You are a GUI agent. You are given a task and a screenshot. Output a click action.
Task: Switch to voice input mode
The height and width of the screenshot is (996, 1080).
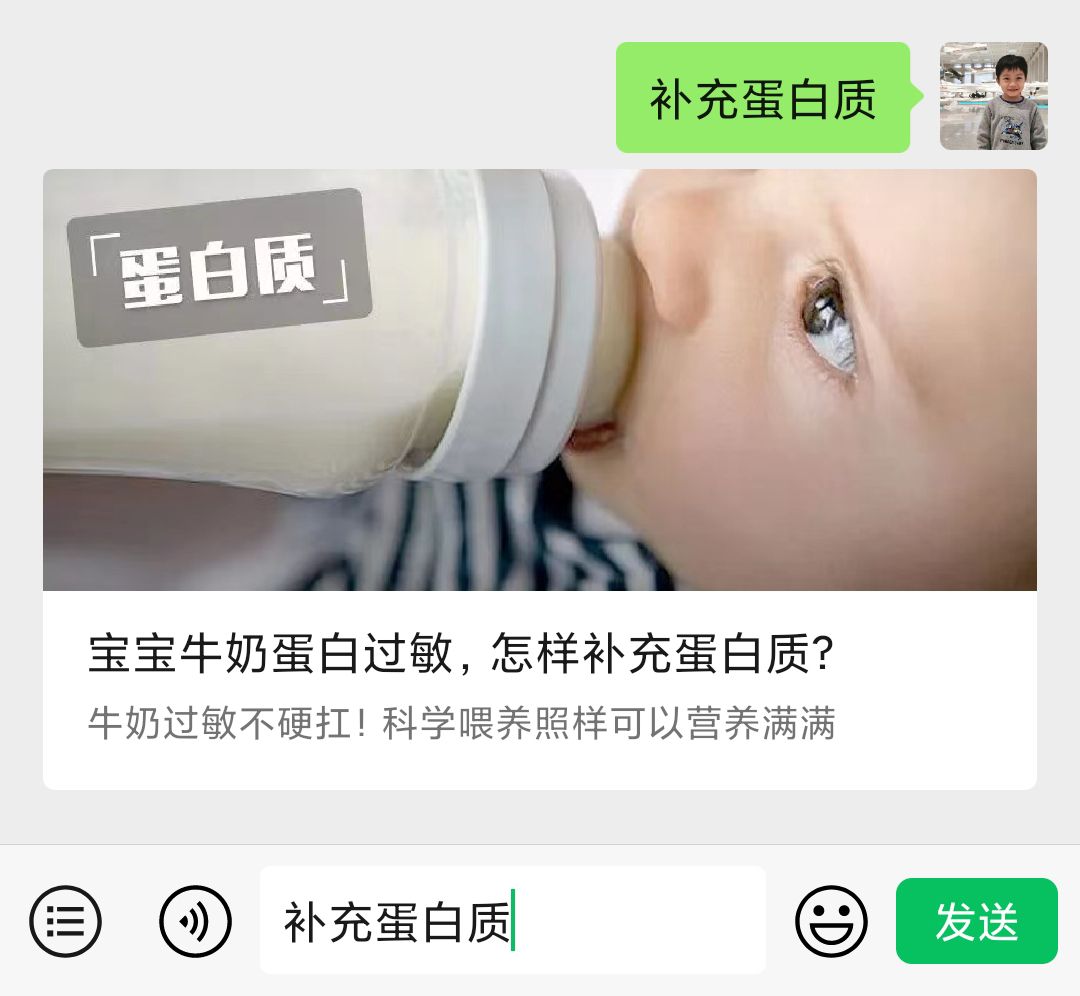(x=195, y=921)
